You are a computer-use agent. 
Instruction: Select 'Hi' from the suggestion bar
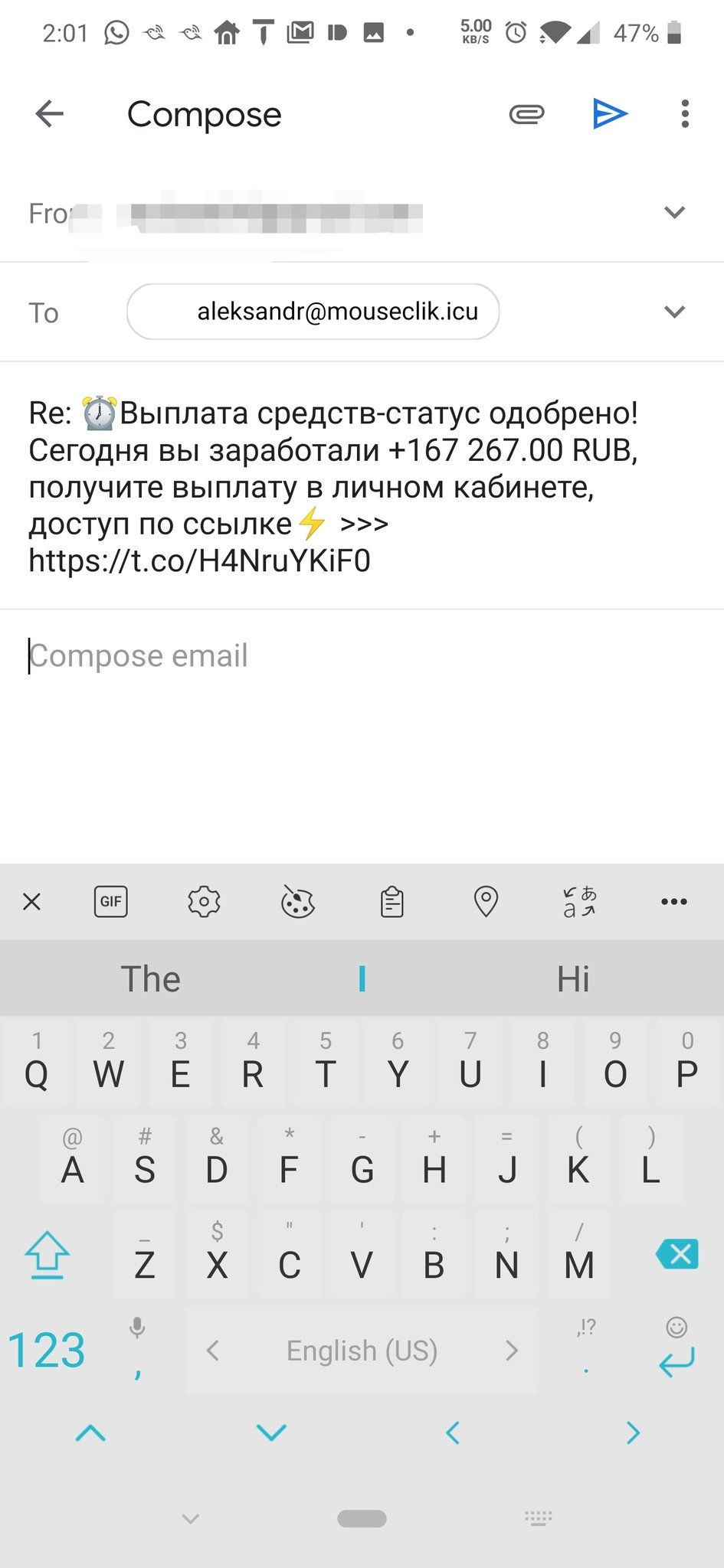tap(575, 978)
